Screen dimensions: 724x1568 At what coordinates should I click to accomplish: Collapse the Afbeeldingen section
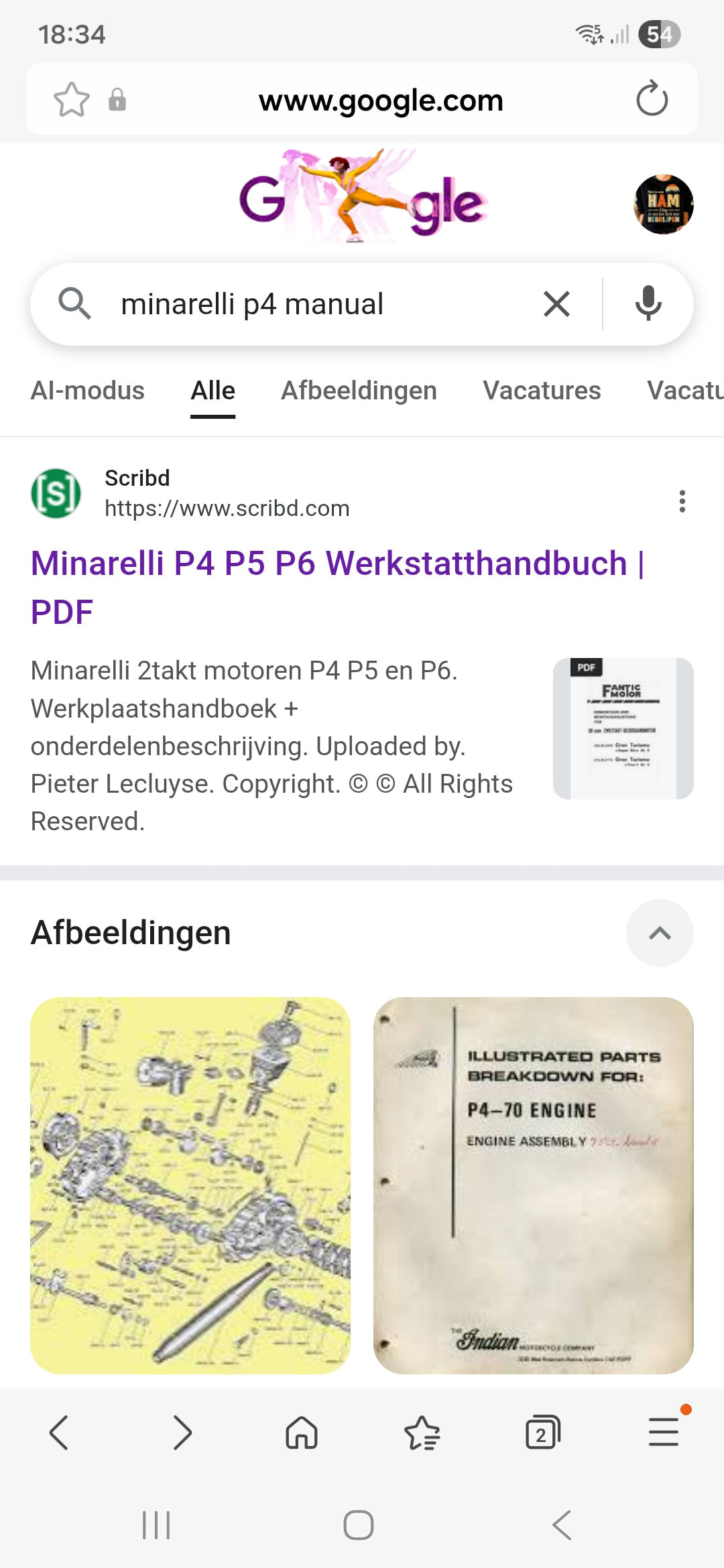click(660, 933)
